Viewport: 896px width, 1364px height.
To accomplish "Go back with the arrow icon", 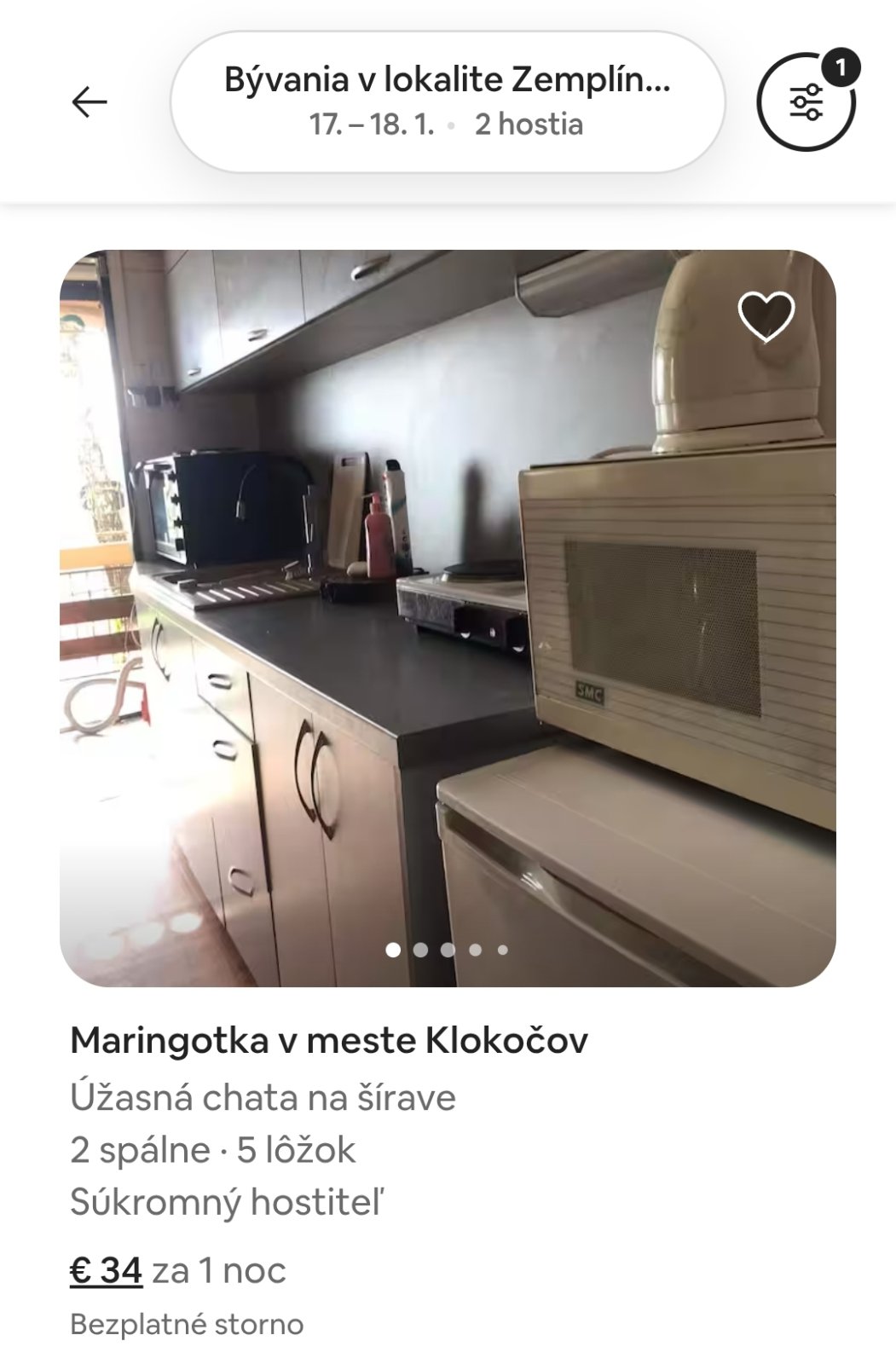I will 89,102.
